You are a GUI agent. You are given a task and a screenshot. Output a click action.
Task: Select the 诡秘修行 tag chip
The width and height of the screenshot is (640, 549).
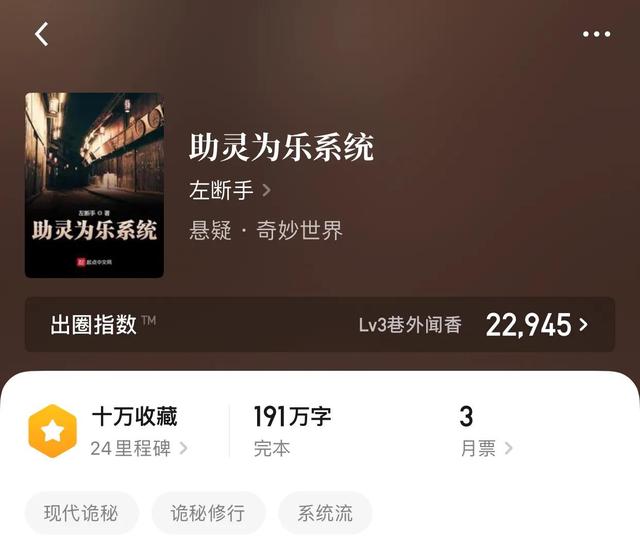(x=208, y=513)
